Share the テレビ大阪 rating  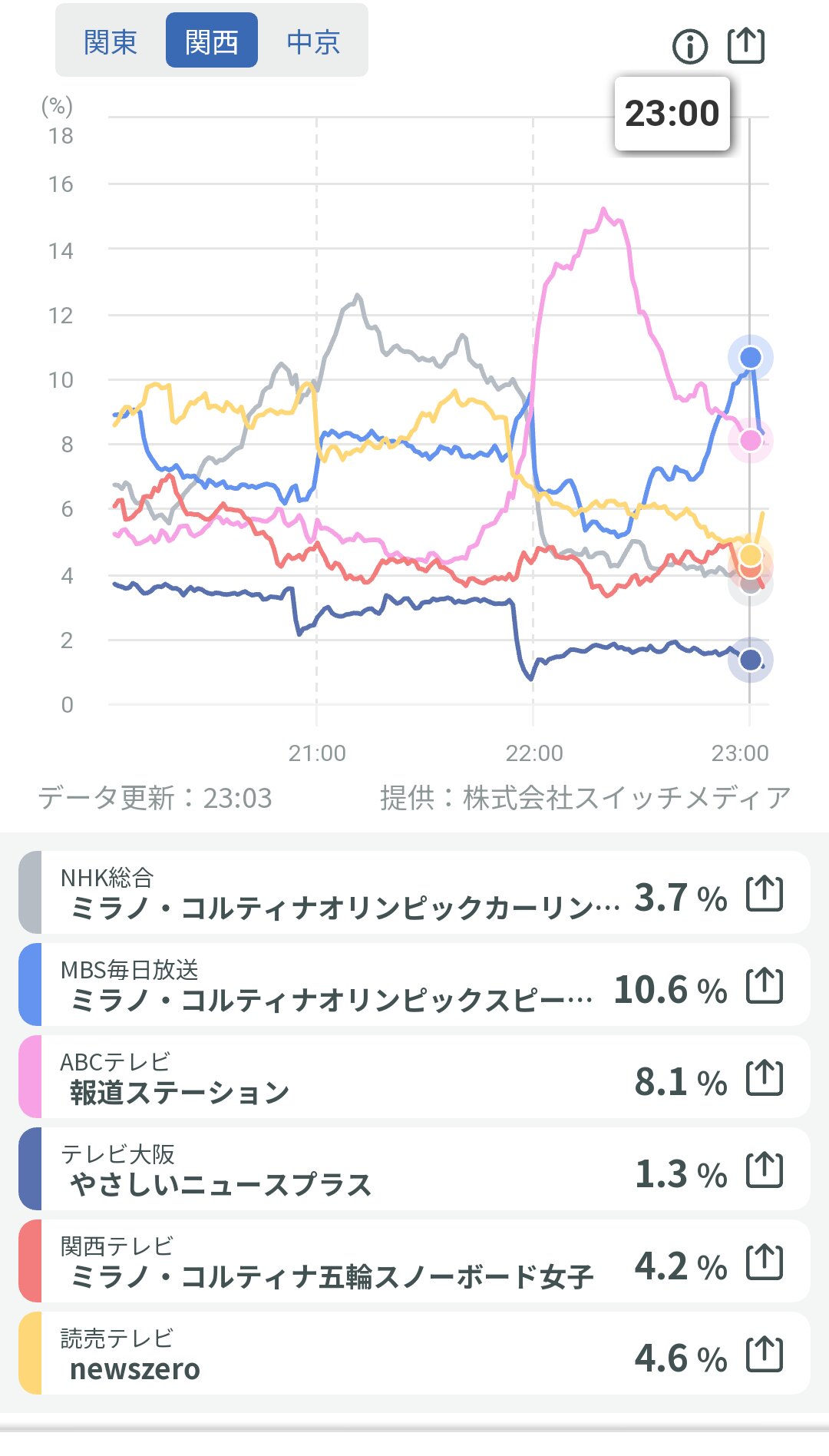click(x=765, y=1170)
